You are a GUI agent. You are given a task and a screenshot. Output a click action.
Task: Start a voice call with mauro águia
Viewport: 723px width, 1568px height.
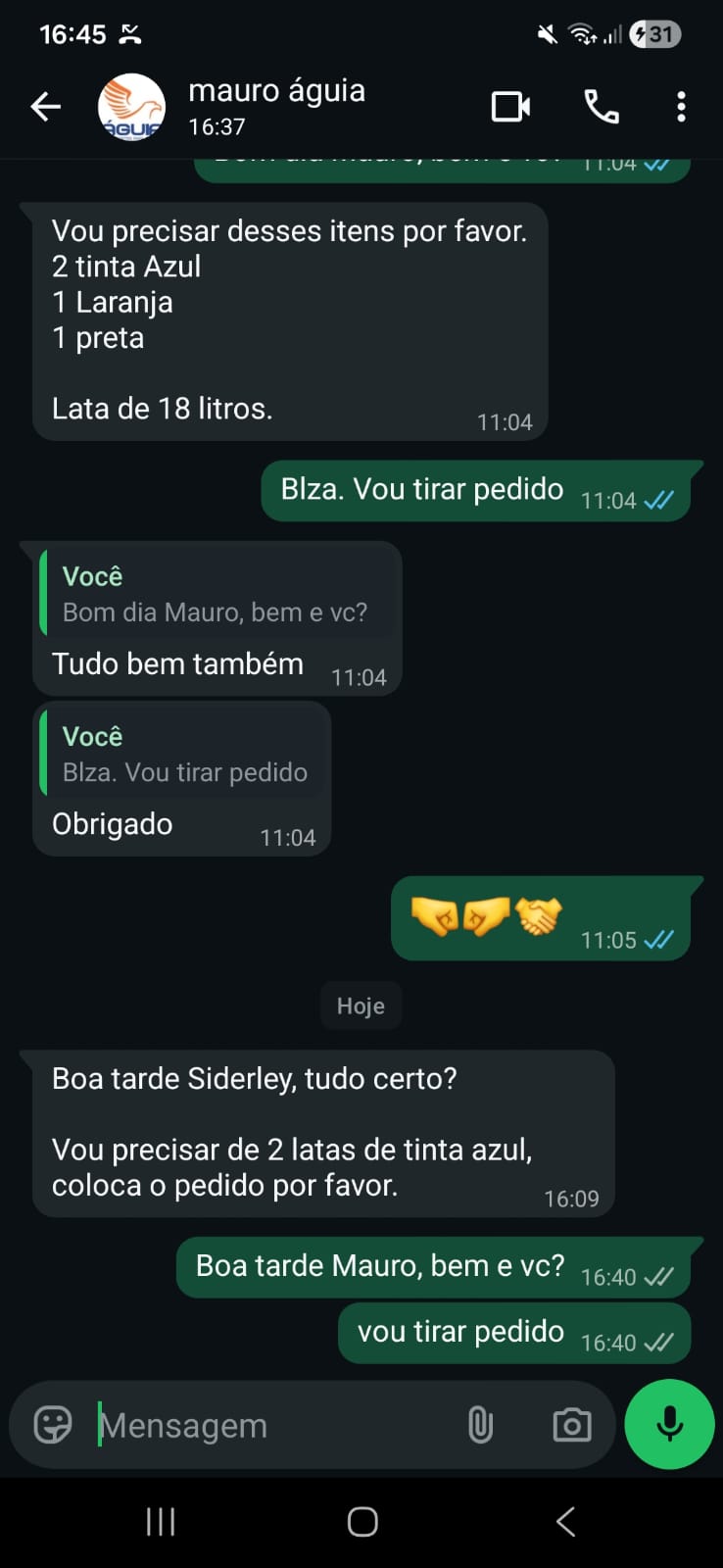pos(602,107)
